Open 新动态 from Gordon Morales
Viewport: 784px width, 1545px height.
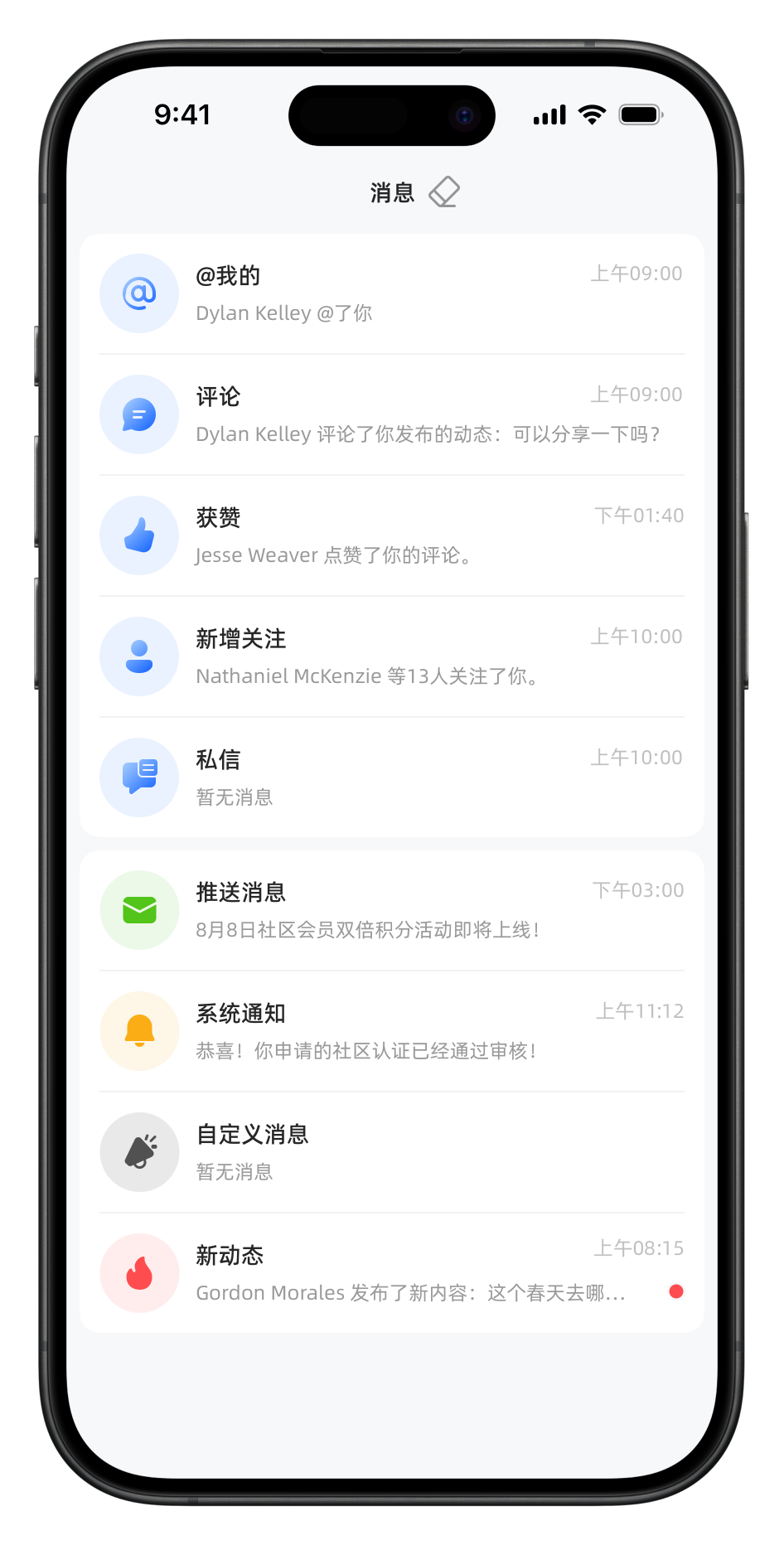[x=391, y=1274]
